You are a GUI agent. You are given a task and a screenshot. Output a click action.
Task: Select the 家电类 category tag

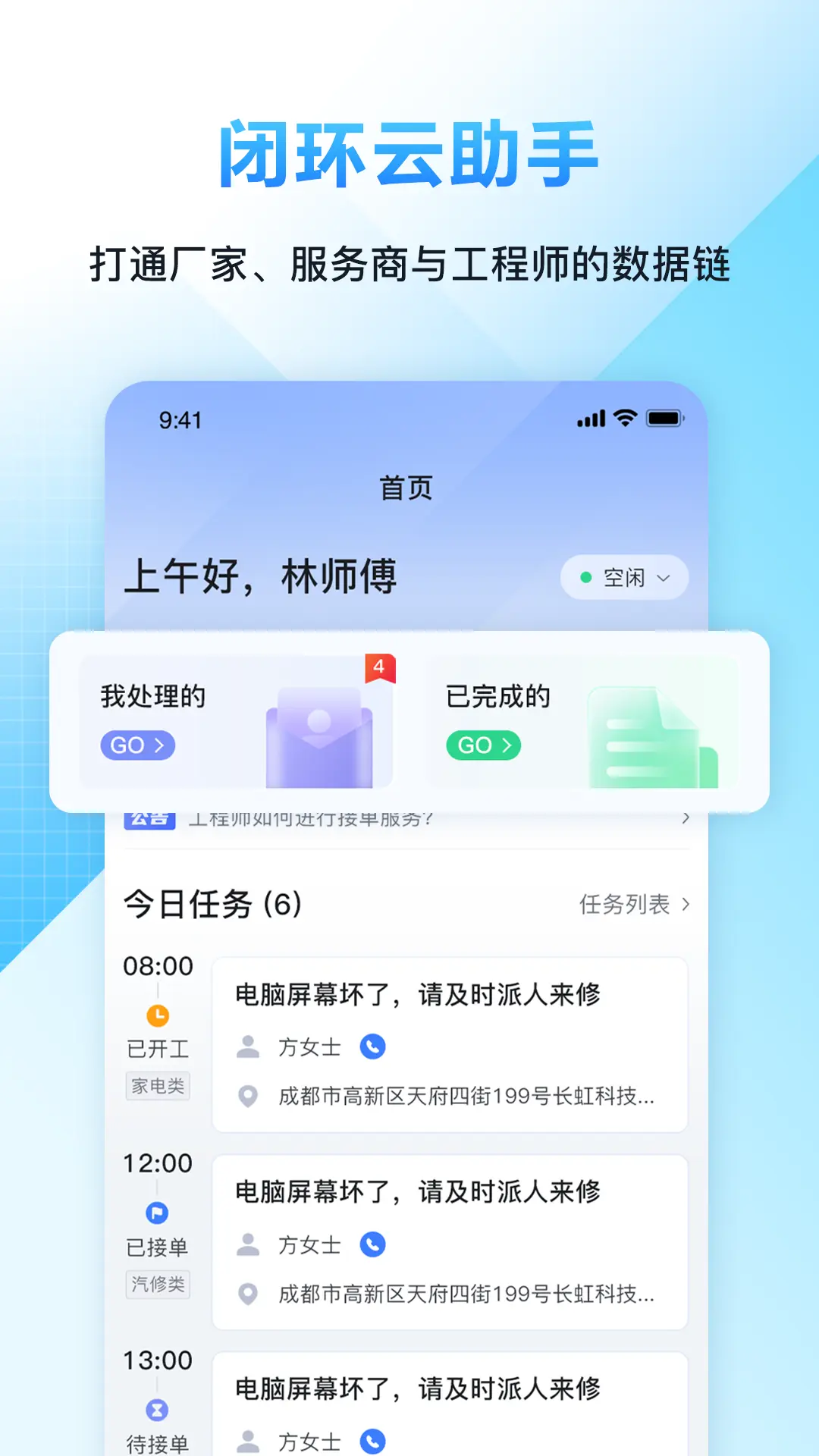pos(157,1086)
